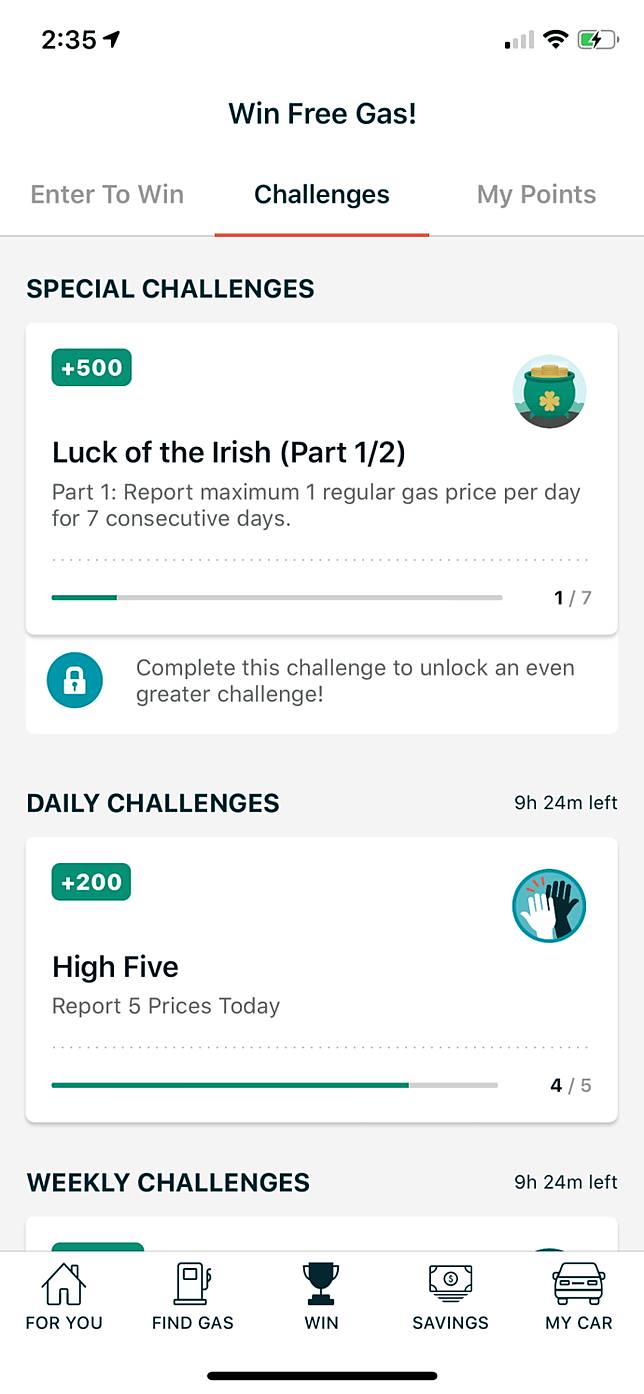Open the My Car tab
Viewport: 644px width, 1394px height.
click(578, 1297)
